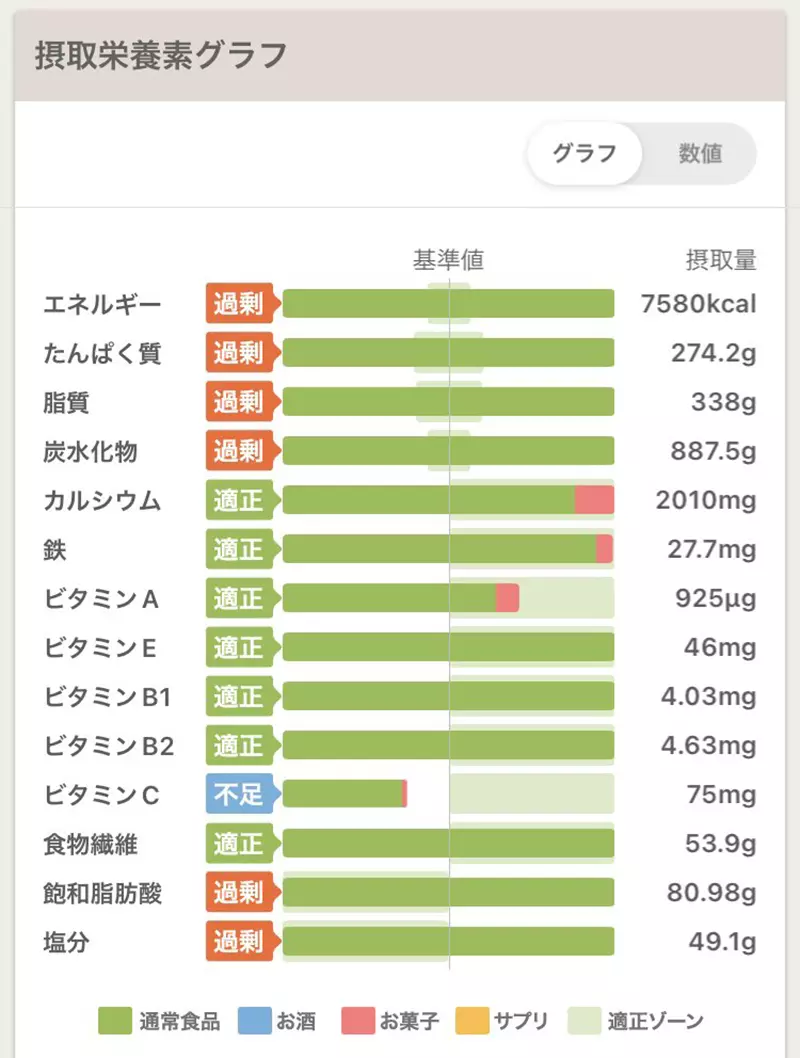Select the 過剰 badge beside 炭水化物
800x1058 pixels.
pyautogui.click(x=239, y=451)
